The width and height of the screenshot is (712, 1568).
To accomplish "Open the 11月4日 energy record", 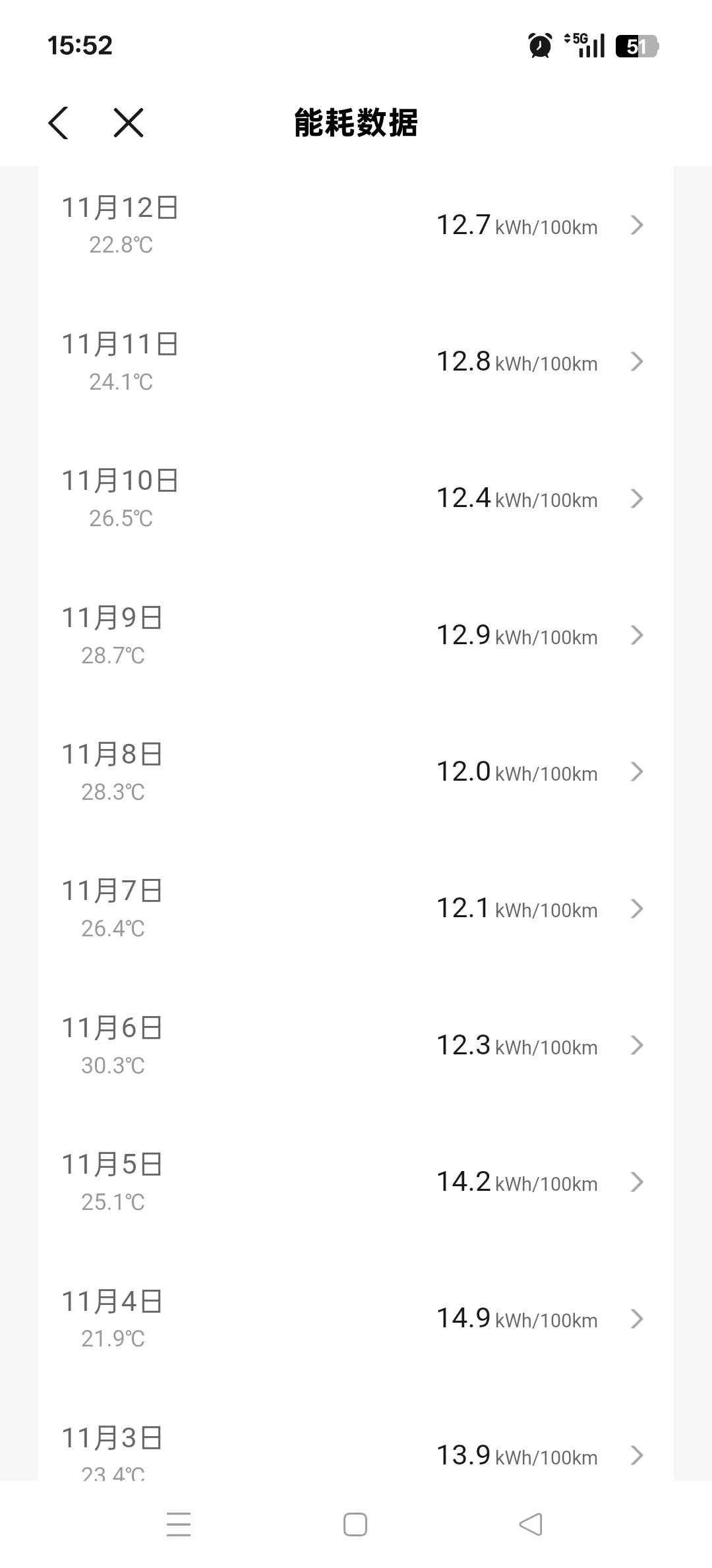I will click(x=356, y=1319).
